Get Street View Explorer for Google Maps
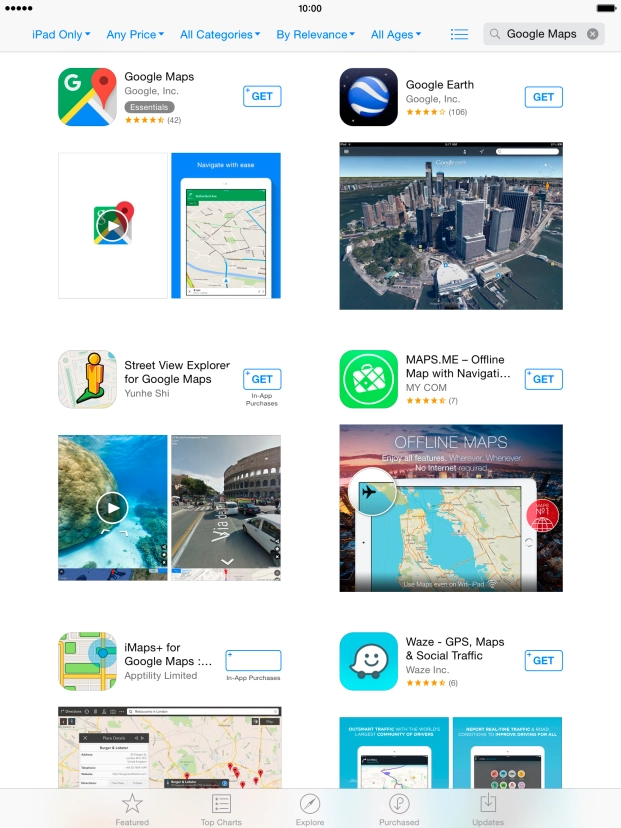621x828 pixels. pos(262,379)
